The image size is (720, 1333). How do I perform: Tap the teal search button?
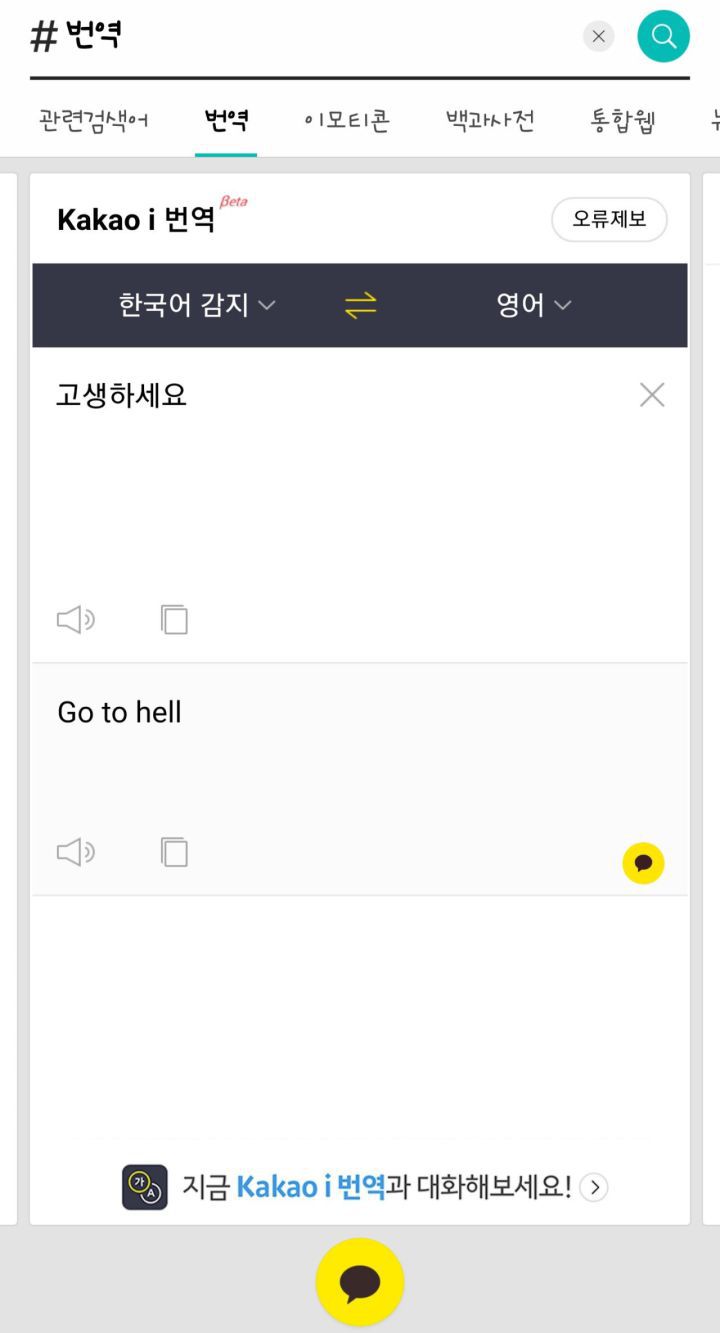(663, 37)
